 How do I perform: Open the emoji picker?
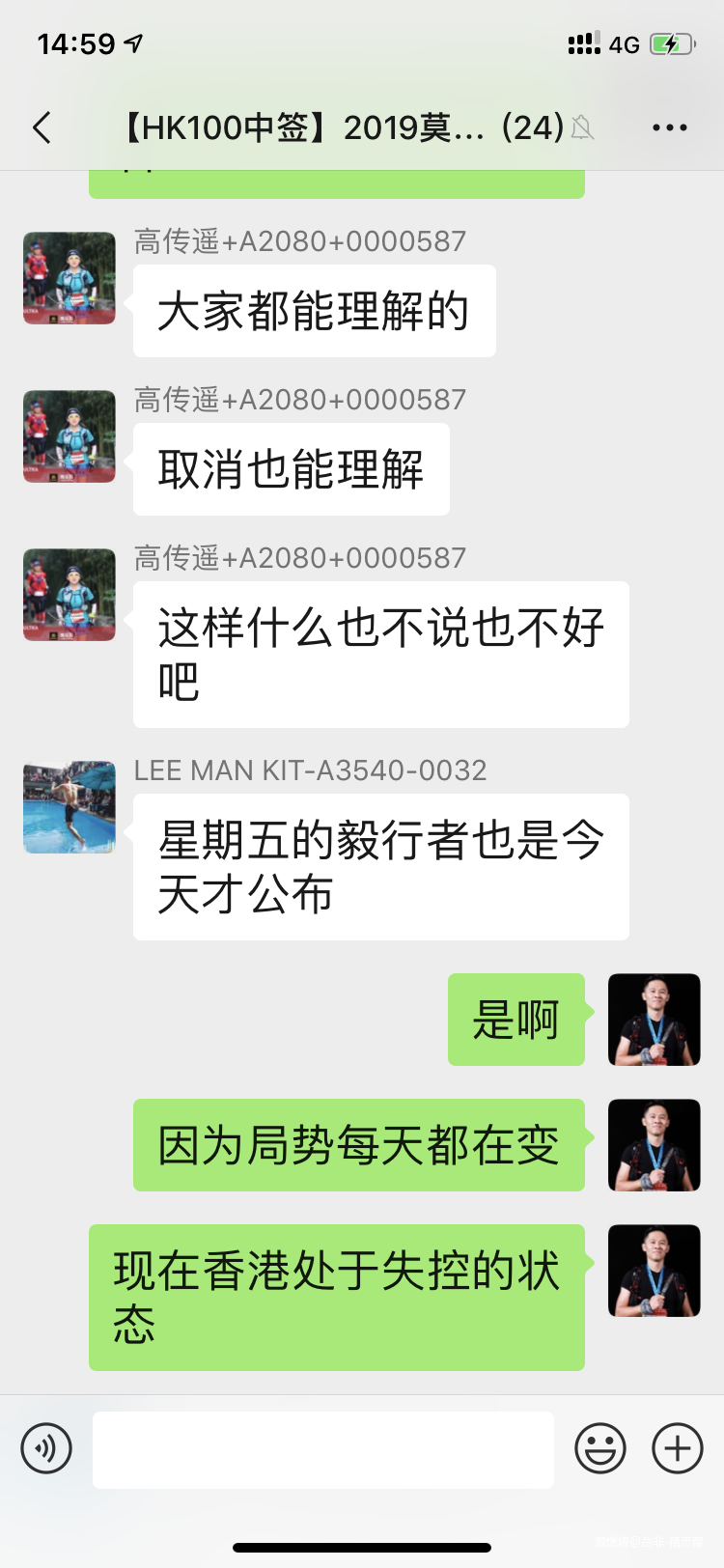coord(599,1448)
